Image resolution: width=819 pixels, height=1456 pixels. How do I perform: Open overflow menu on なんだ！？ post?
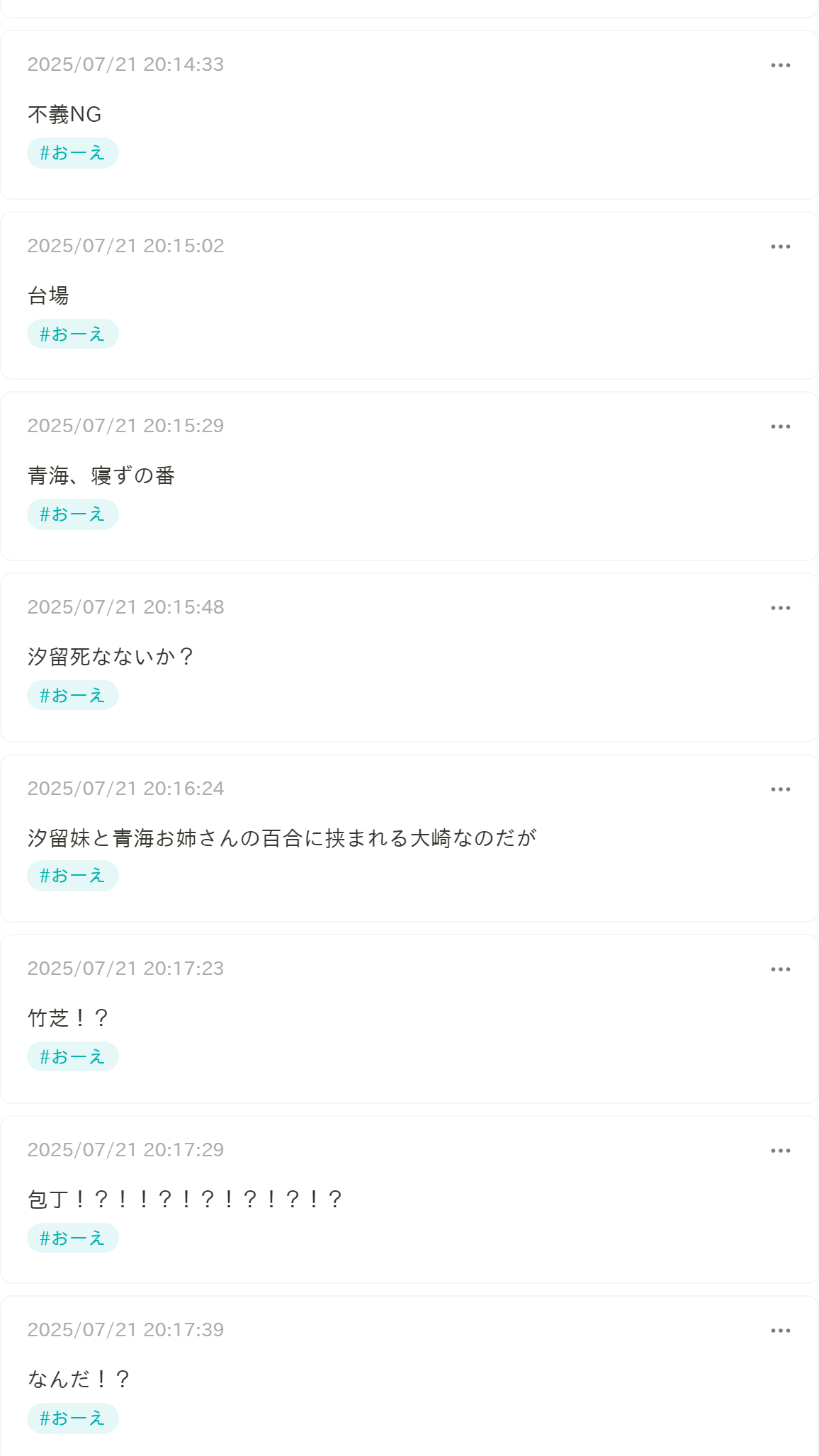pyautogui.click(x=780, y=1331)
